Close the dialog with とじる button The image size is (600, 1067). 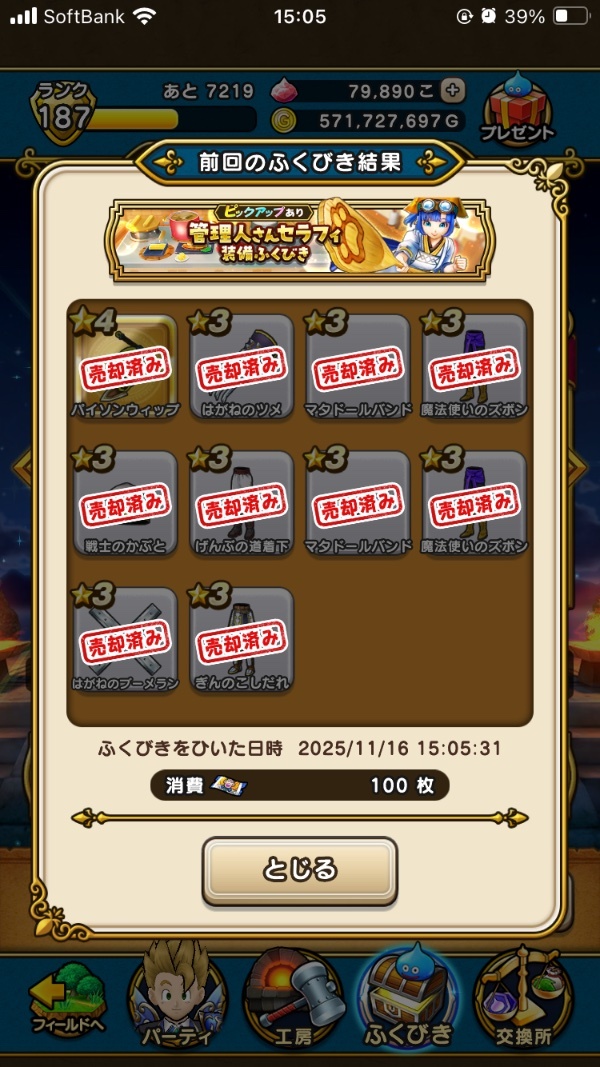[x=300, y=870]
